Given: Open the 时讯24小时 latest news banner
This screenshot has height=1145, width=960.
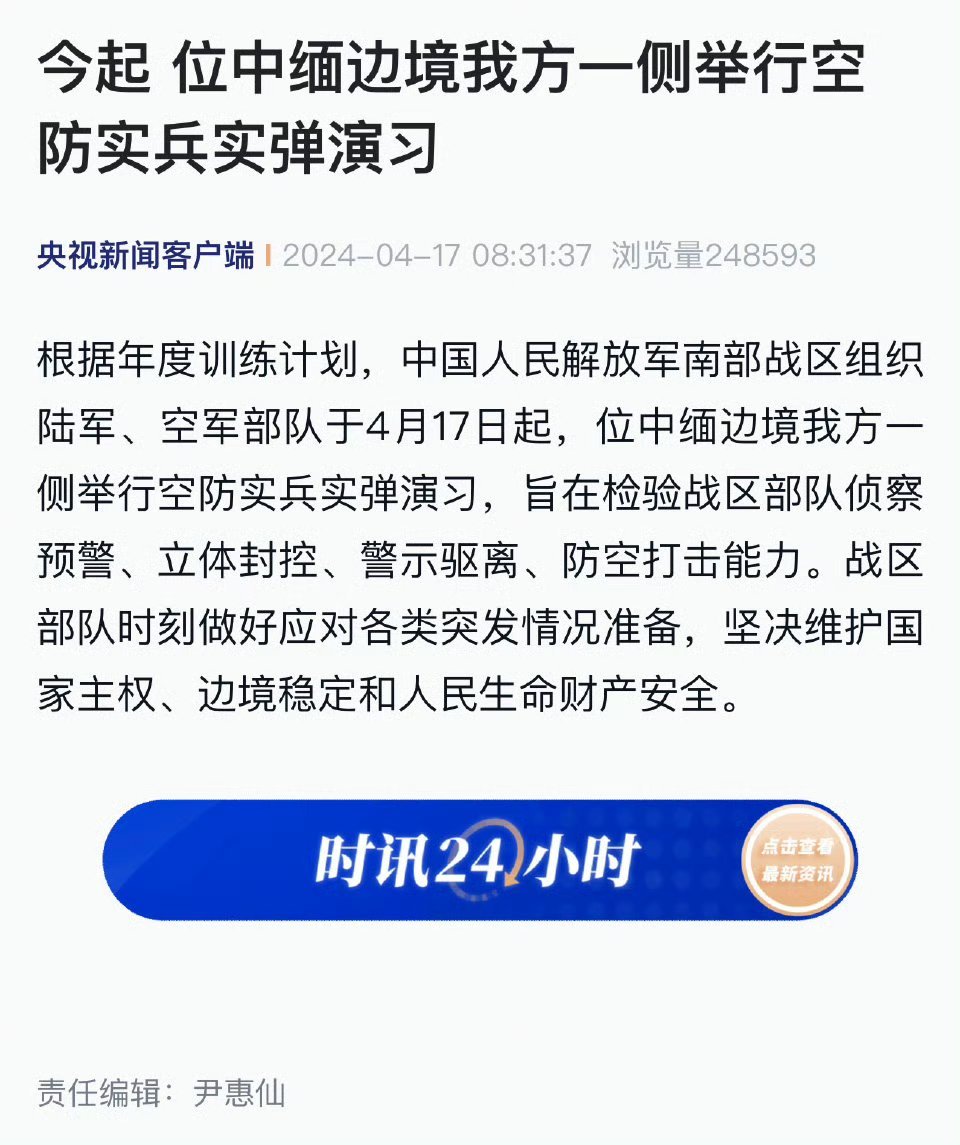Looking at the screenshot, I should [x=479, y=860].
